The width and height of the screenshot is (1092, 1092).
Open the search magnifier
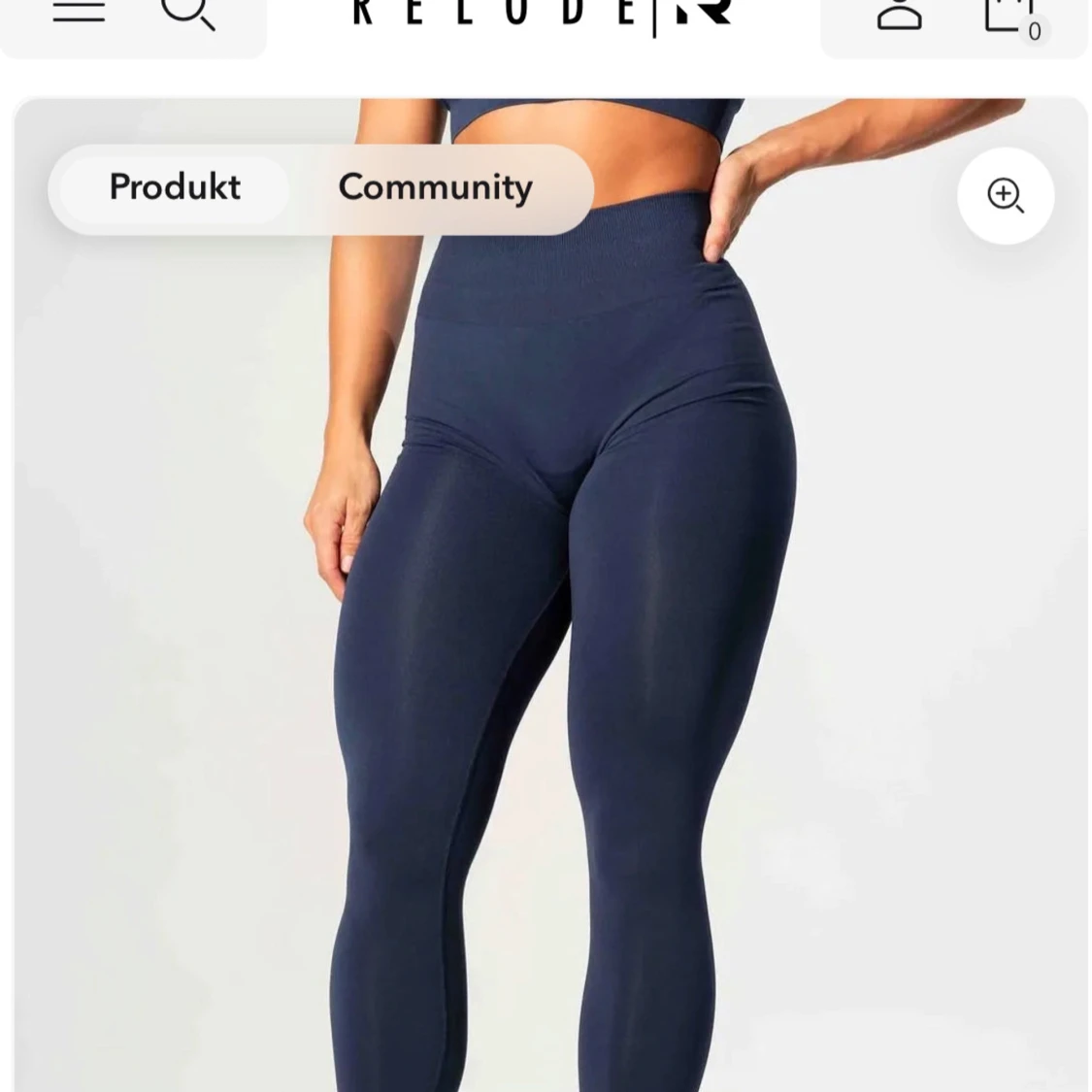click(x=186, y=14)
